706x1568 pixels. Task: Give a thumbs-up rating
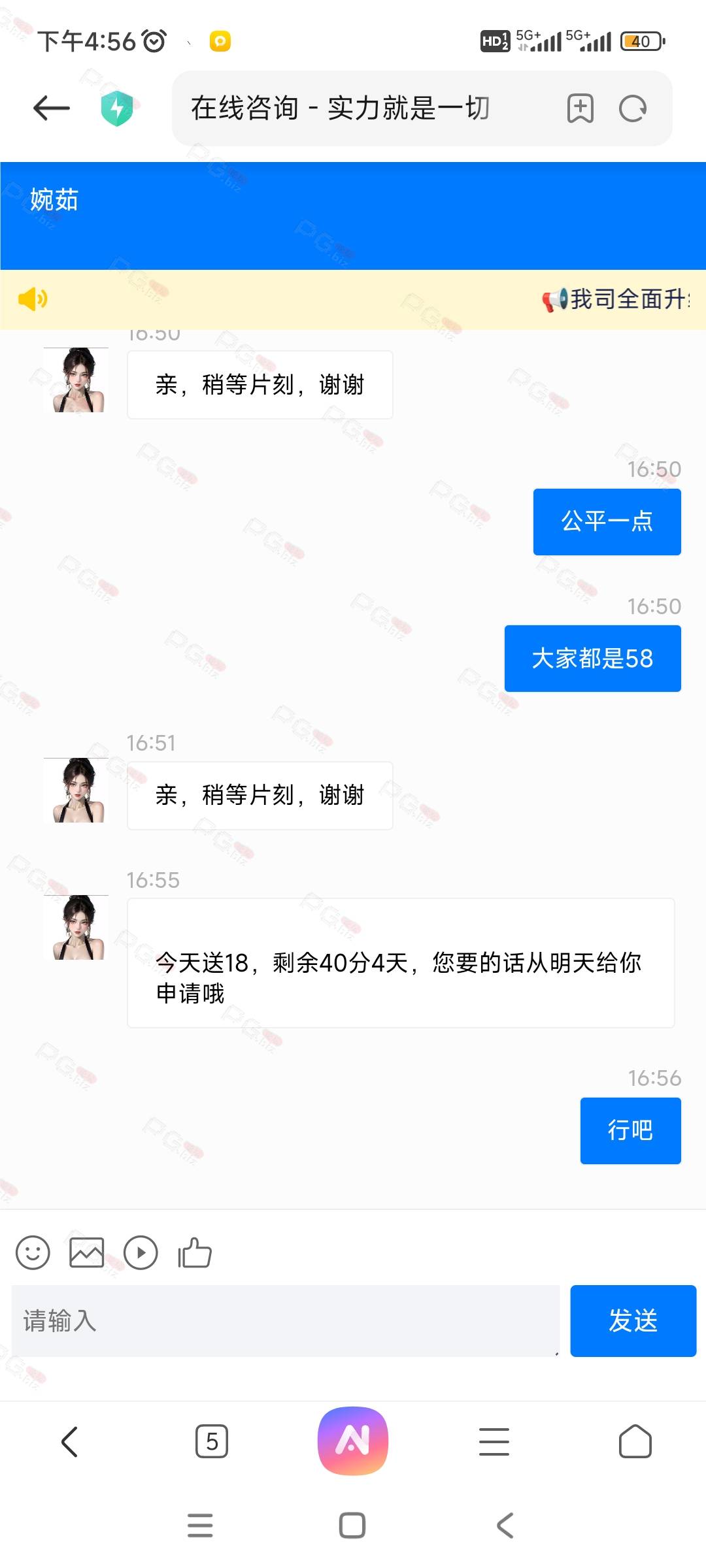click(195, 1252)
